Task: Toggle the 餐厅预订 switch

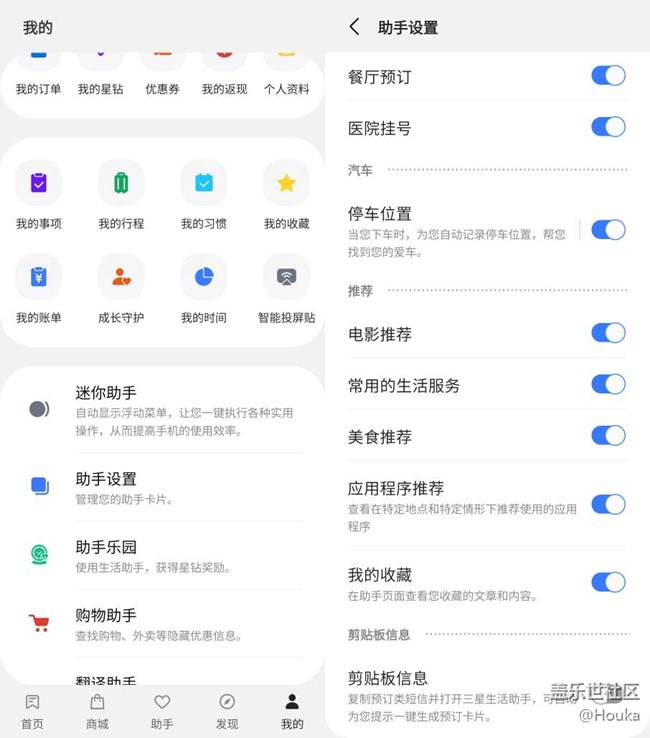Action: [x=608, y=76]
